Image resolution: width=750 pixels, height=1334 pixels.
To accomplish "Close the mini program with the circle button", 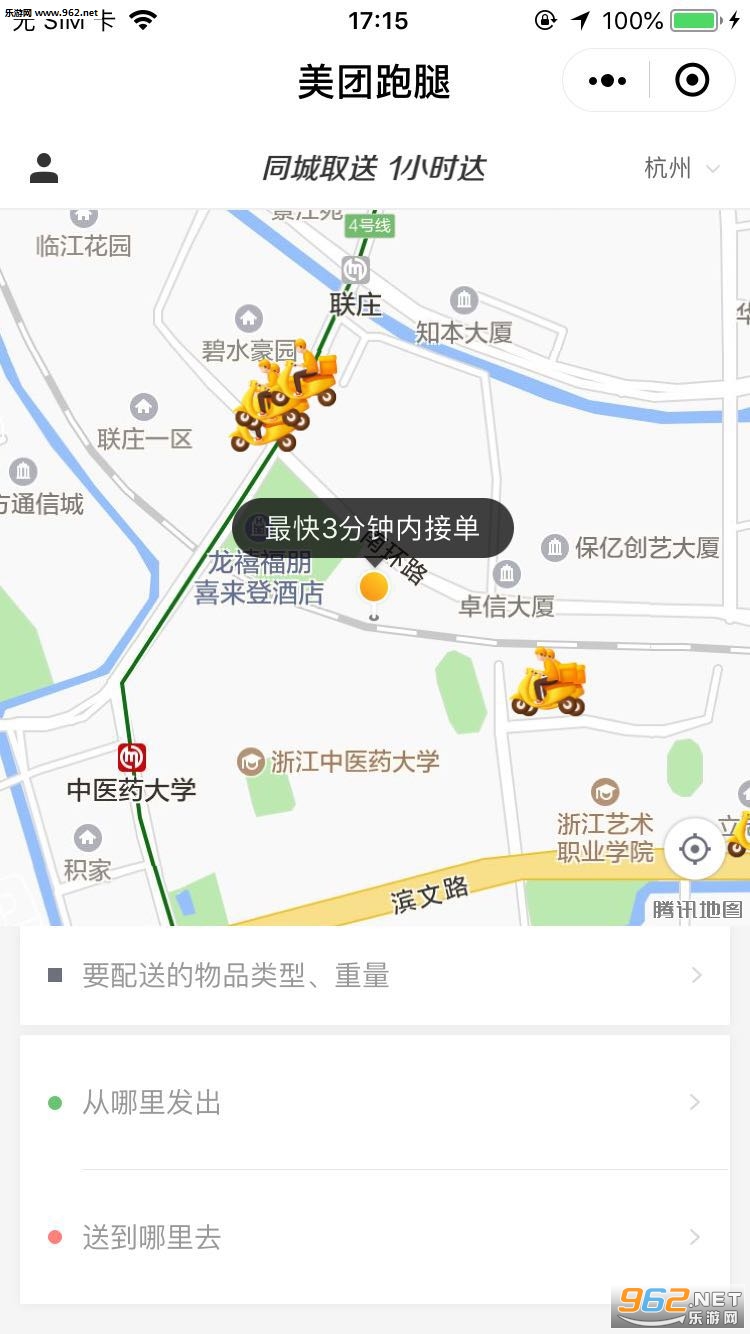I will [692, 80].
